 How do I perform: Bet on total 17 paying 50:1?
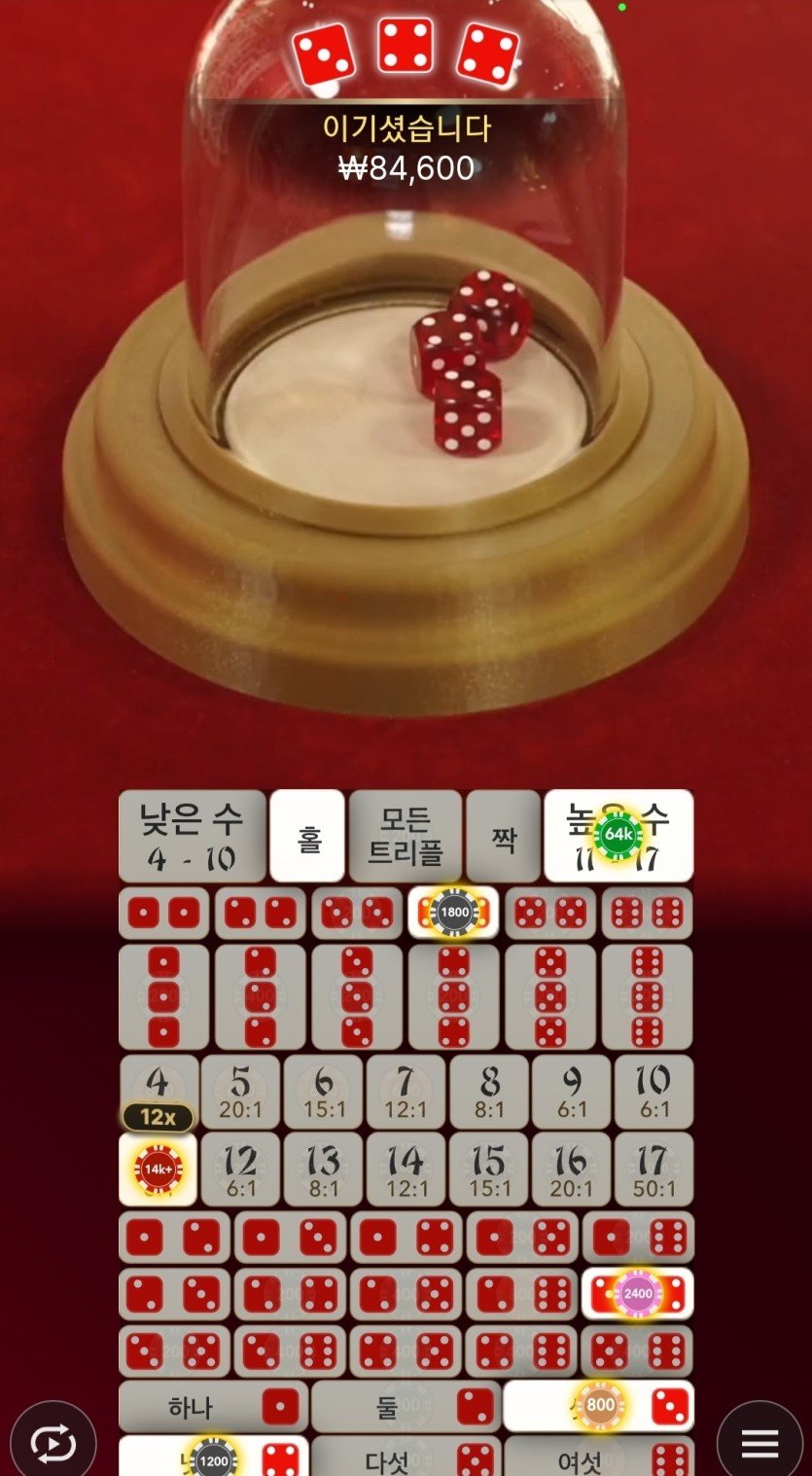click(x=654, y=1169)
